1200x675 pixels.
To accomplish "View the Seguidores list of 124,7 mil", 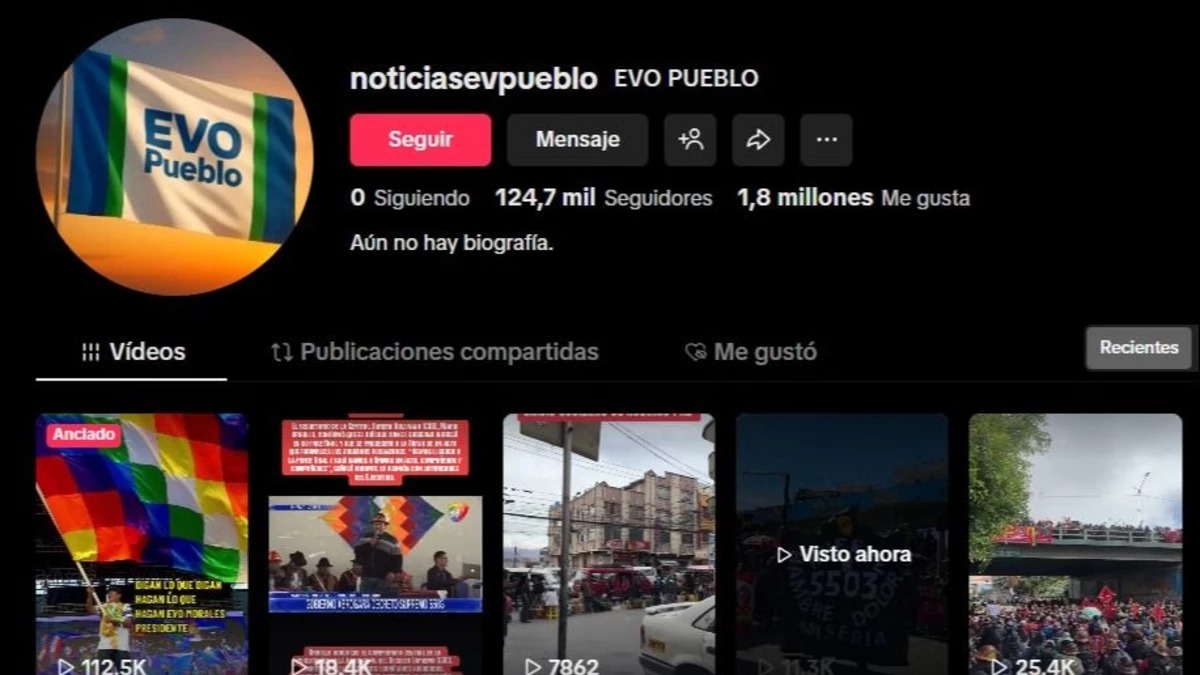I will click(604, 198).
